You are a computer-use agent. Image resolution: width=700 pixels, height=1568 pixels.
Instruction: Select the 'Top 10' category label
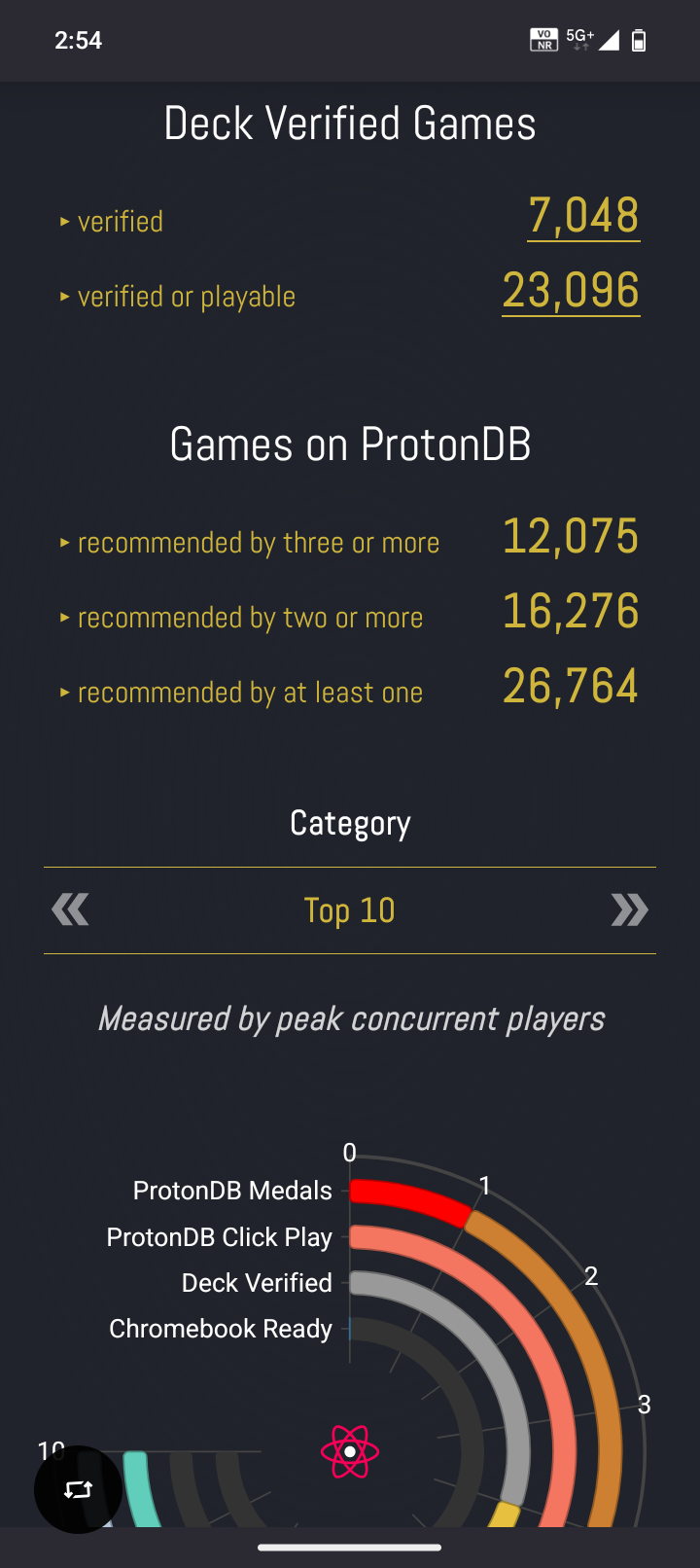click(349, 909)
